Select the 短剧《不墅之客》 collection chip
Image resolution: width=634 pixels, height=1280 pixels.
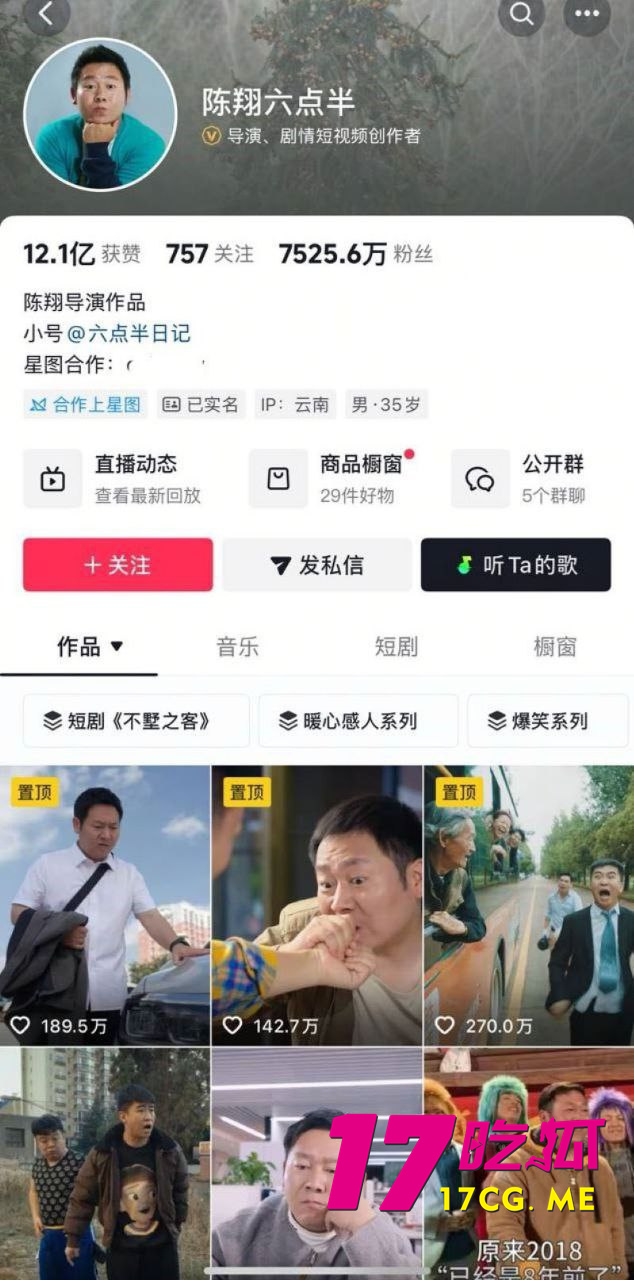click(136, 721)
